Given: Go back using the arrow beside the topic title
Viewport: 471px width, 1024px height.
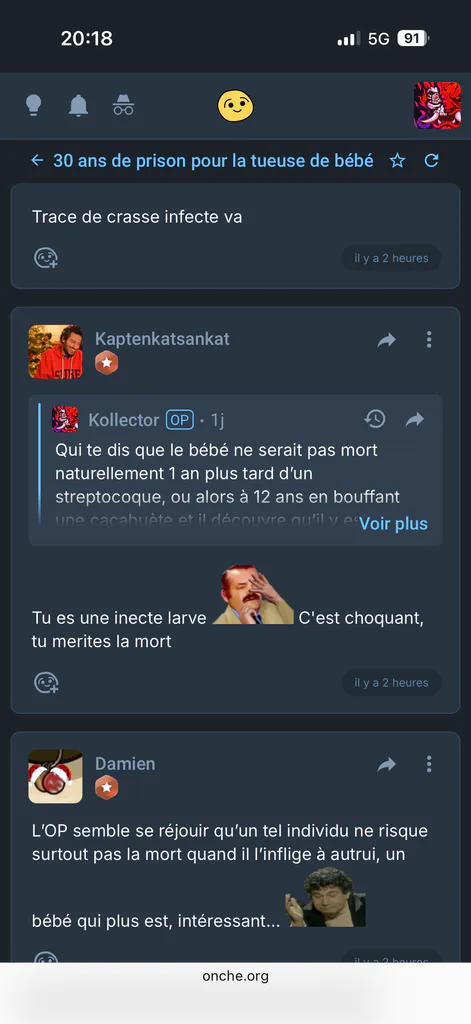Looking at the screenshot, I should point(37,161).
